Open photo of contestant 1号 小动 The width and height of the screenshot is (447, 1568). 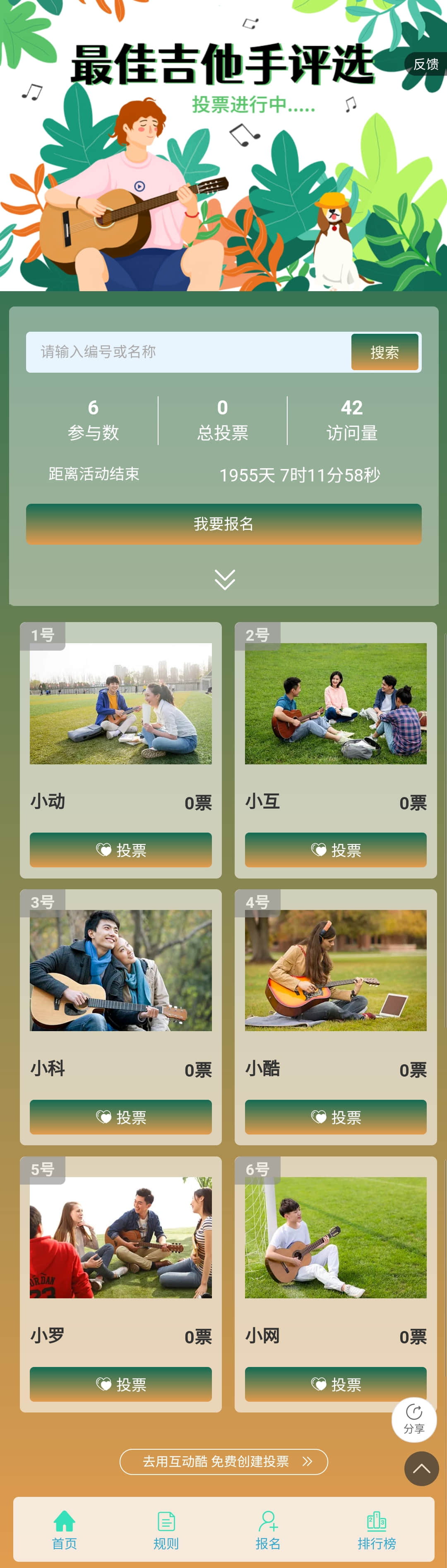click(120, 703)
